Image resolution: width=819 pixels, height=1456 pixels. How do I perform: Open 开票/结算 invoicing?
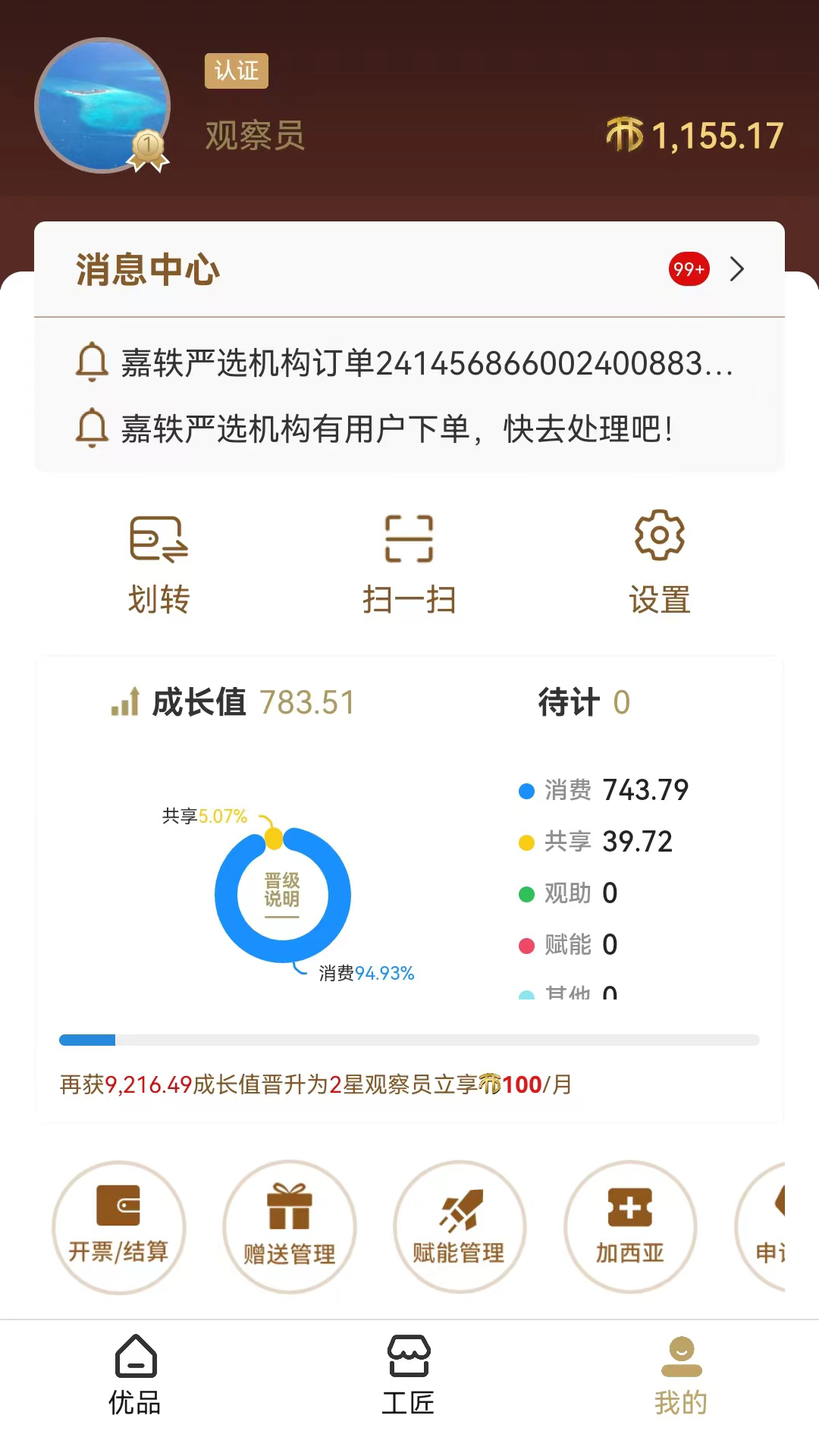click(x=119, y=1226)
